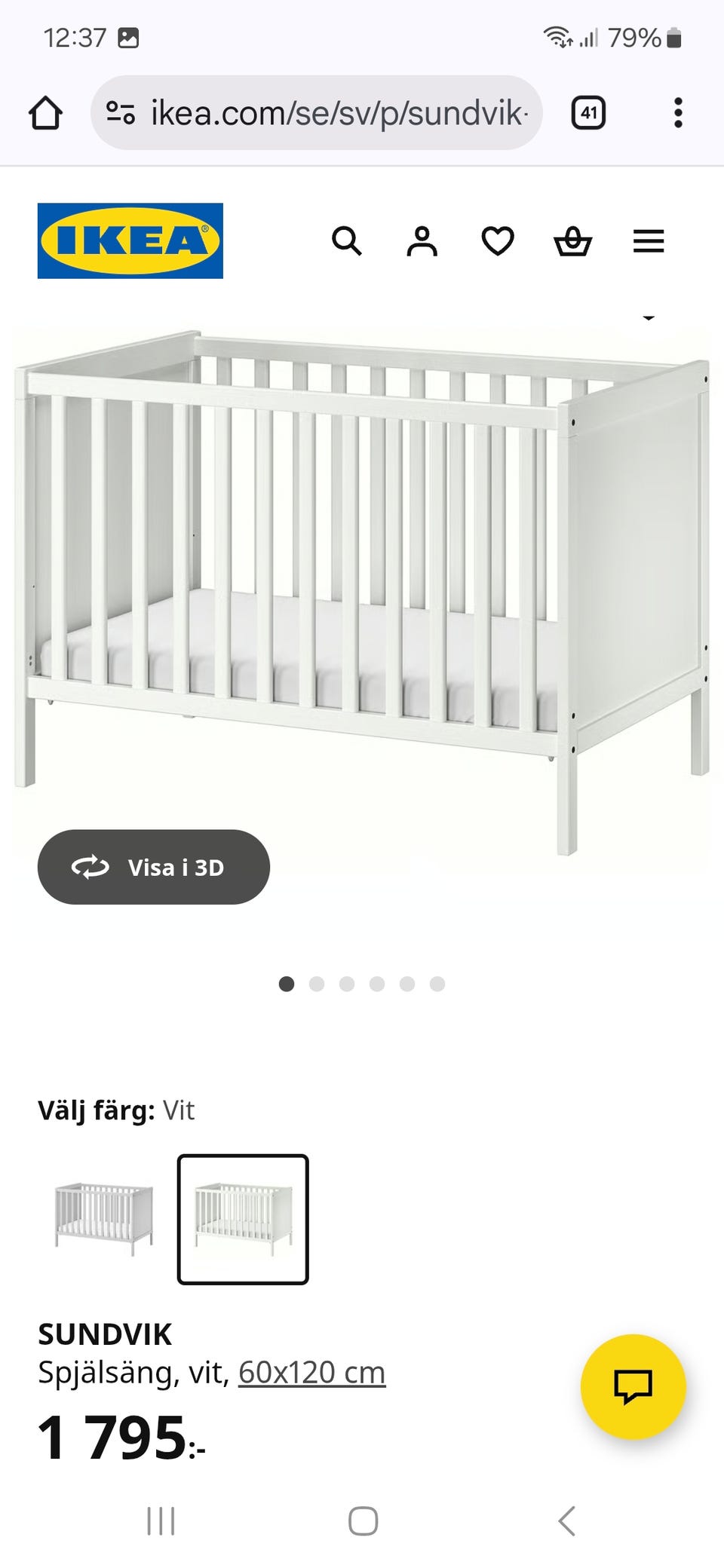Open the 60x120 cm size link

[311, 1372]
